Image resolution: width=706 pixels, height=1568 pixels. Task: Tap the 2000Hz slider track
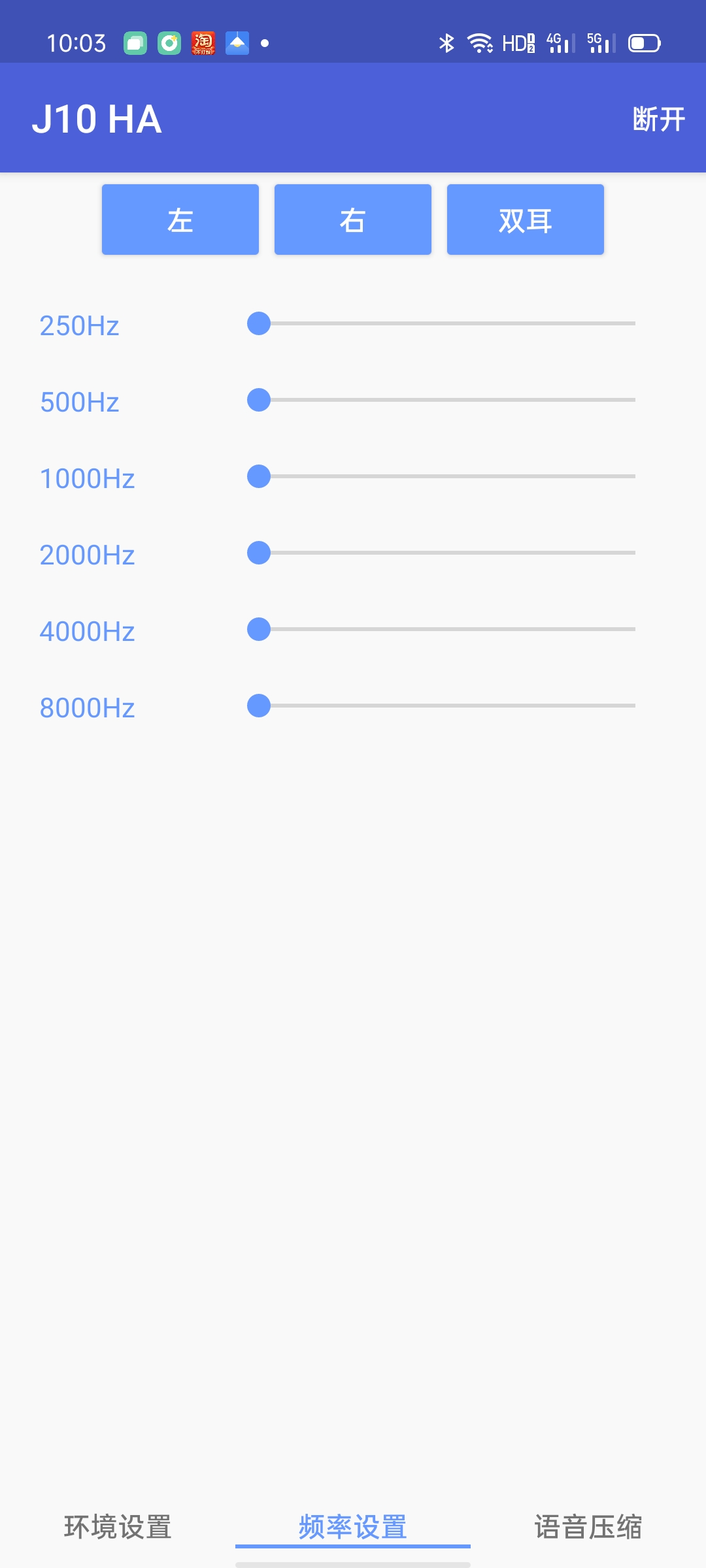coord(441,553)
